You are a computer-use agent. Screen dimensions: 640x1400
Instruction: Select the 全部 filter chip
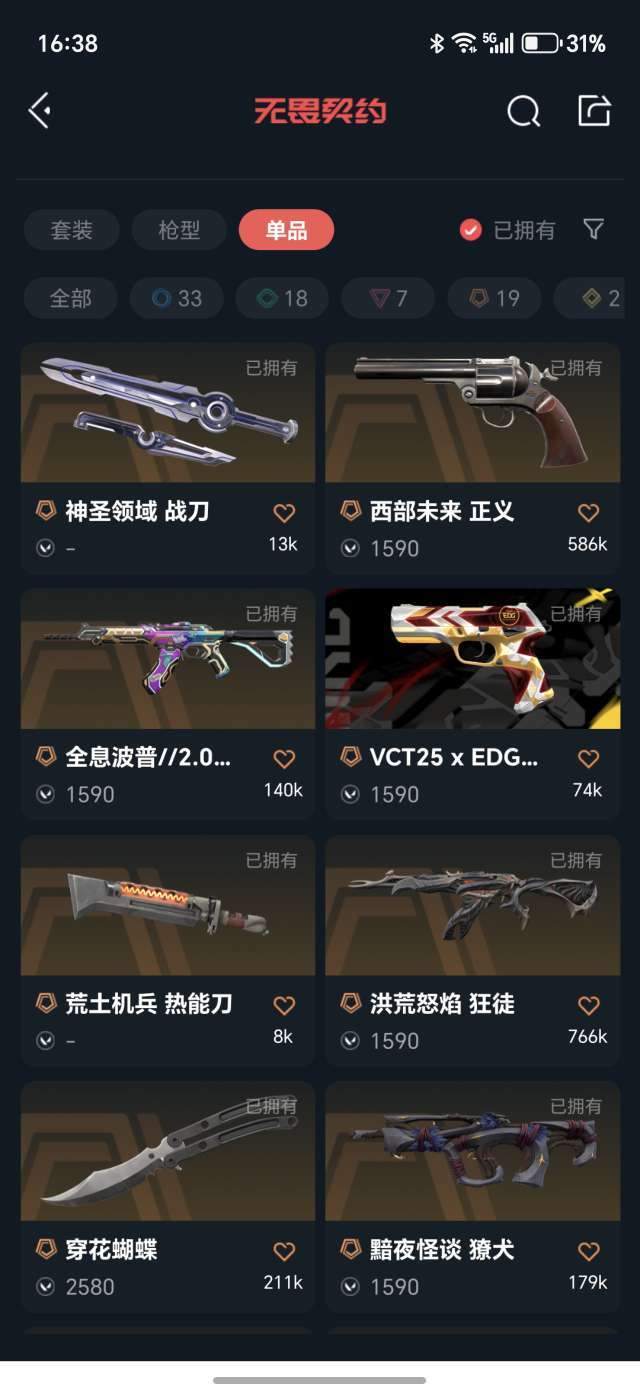click(x=71, y=298)
